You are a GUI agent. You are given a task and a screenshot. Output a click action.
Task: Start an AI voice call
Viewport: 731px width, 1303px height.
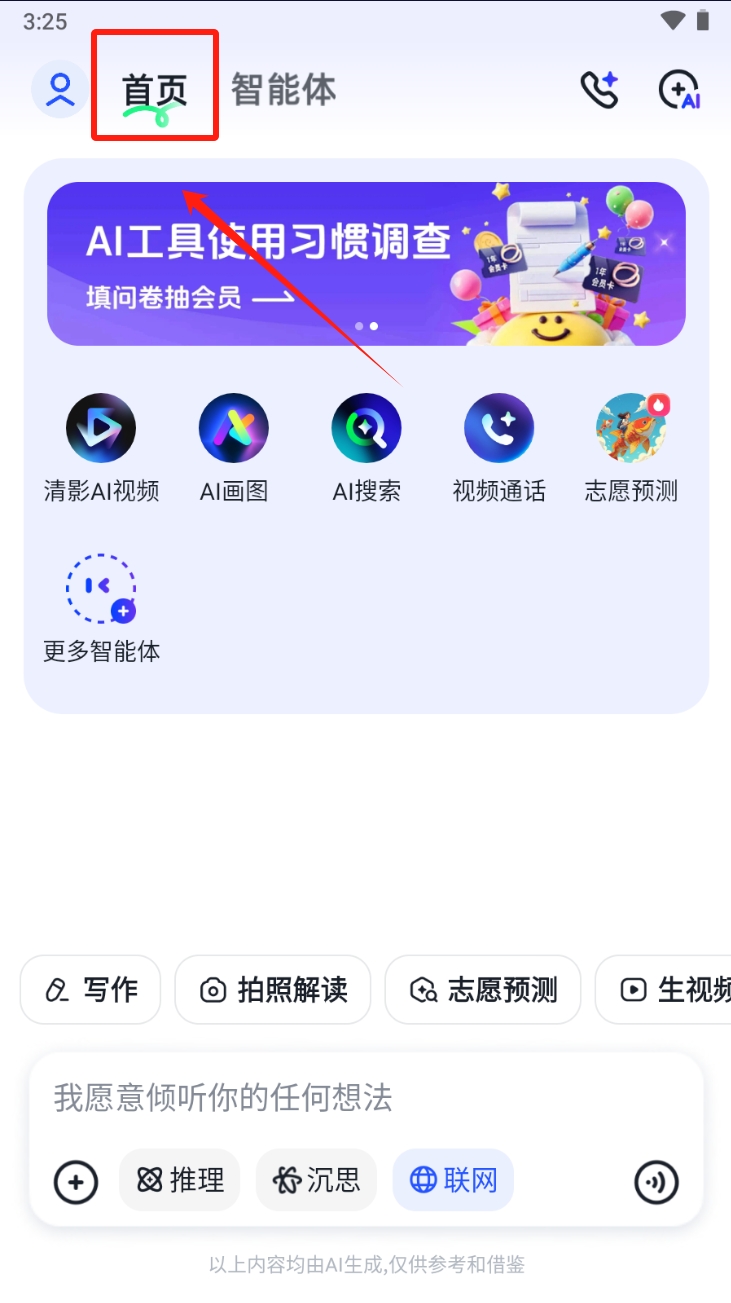click(600, 90)
